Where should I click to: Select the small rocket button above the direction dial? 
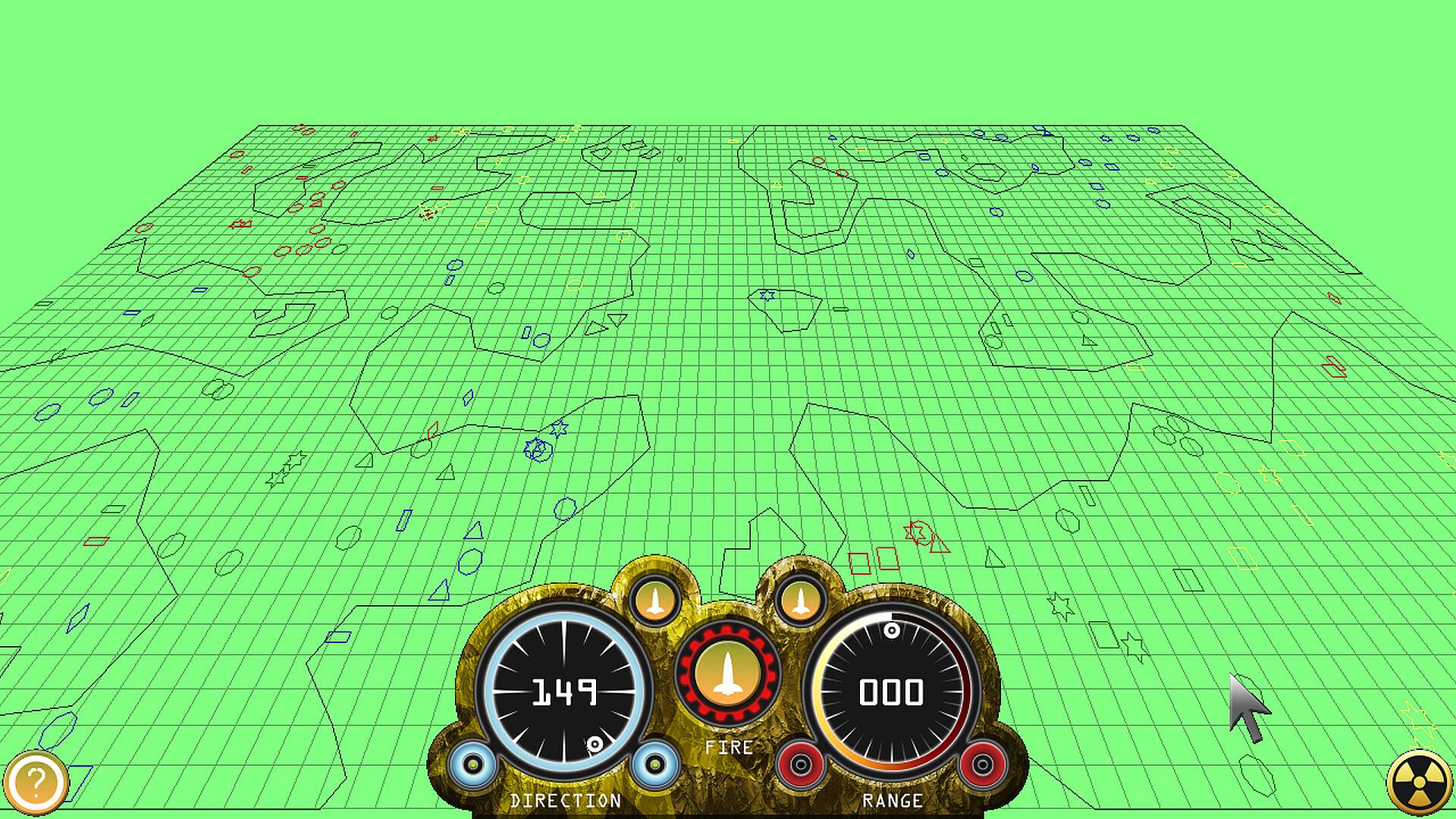[655, 600]
